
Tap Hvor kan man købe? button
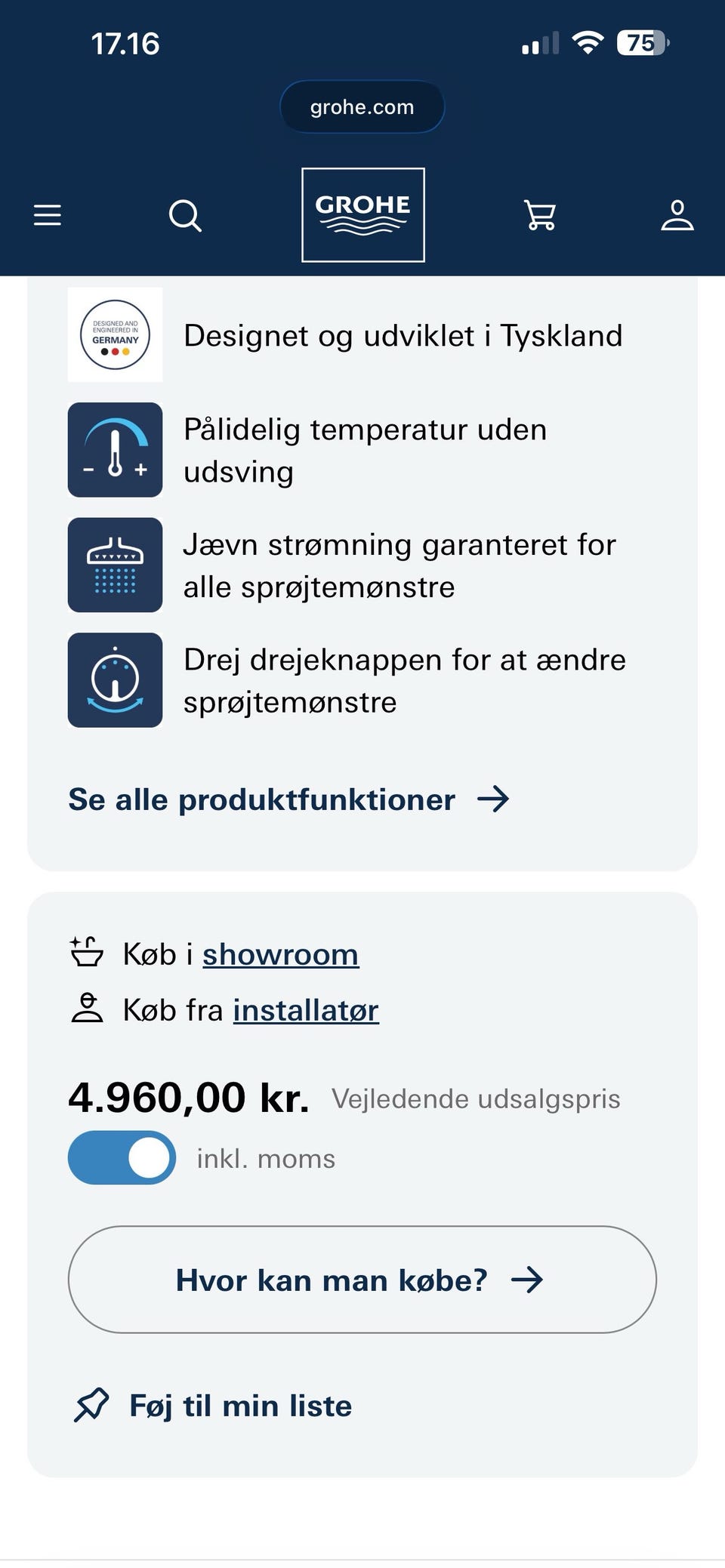[x=362, y=1280]
